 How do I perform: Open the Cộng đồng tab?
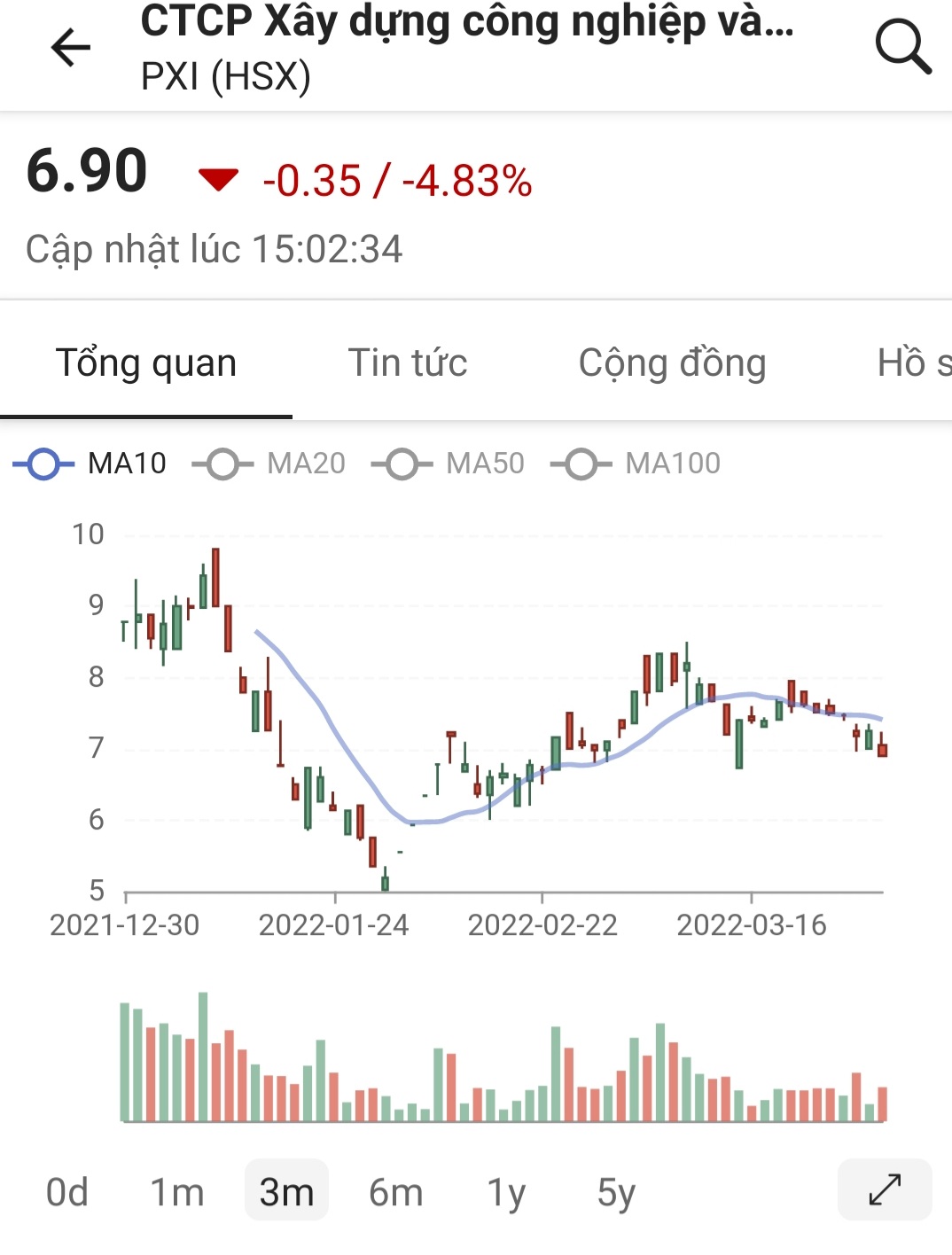coord(672,363)
